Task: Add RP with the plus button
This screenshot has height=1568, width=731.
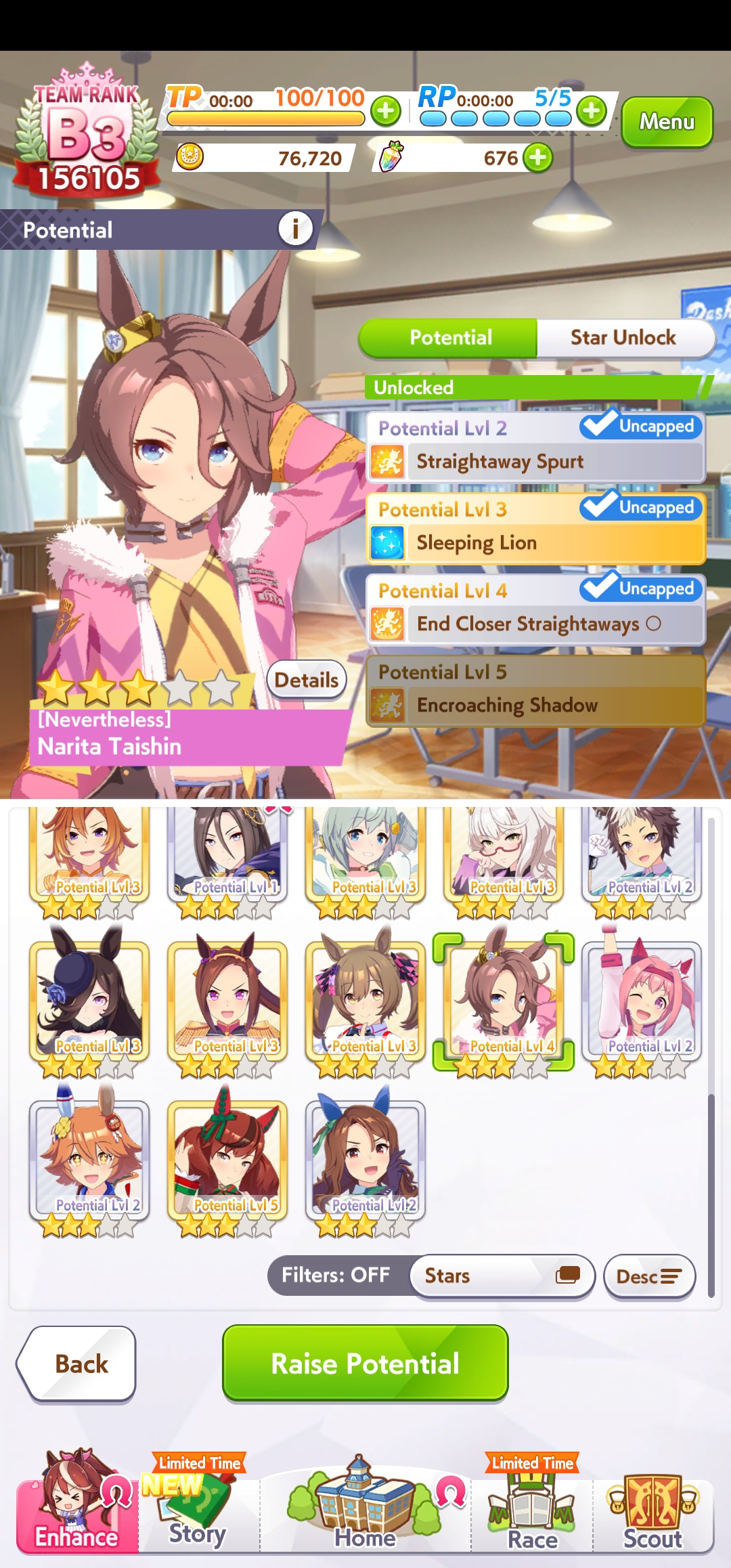Action: click(x=592, y=110)
